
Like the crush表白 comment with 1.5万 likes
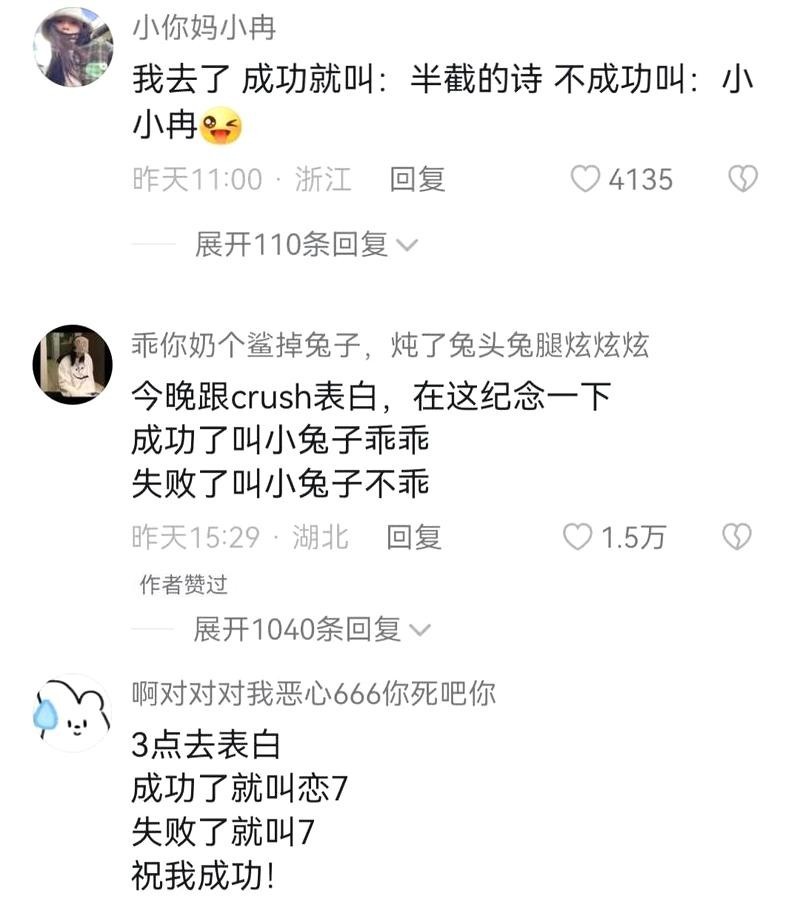click(578, 537)
